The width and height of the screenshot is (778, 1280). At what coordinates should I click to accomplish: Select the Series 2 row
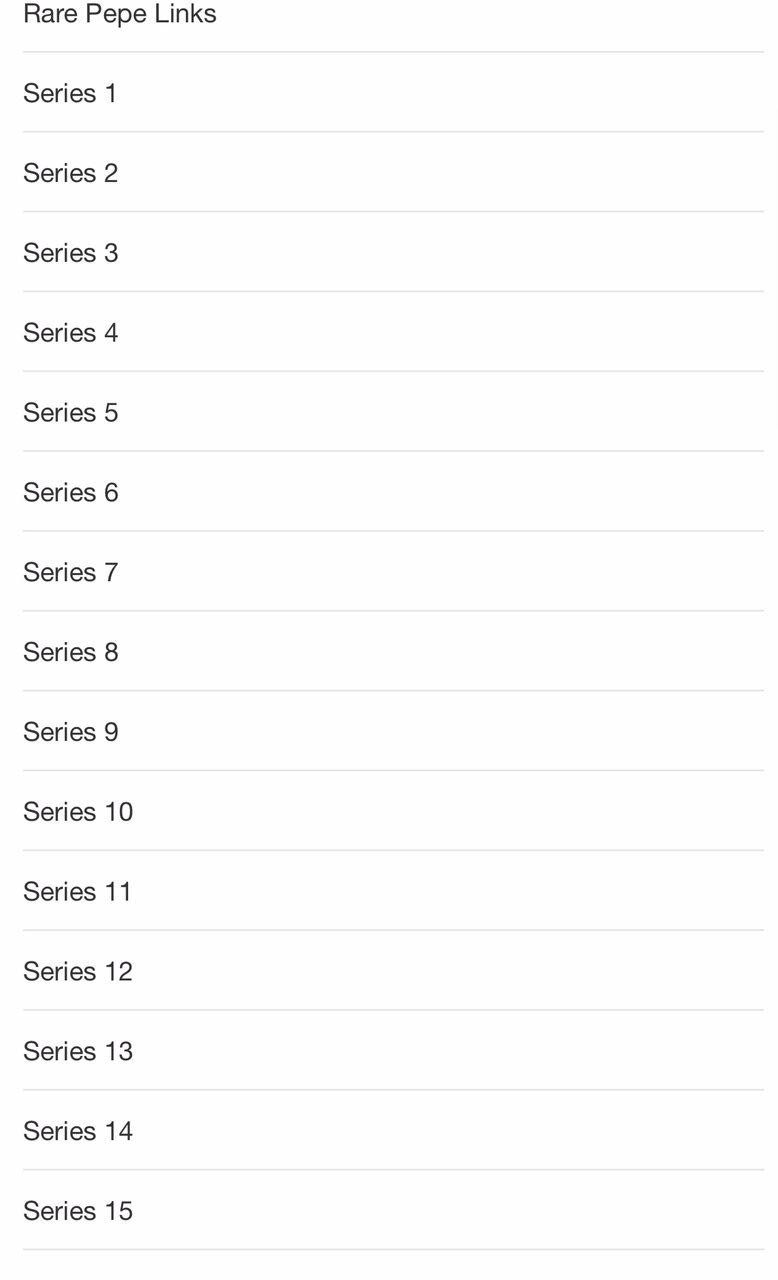coord(393,172)
